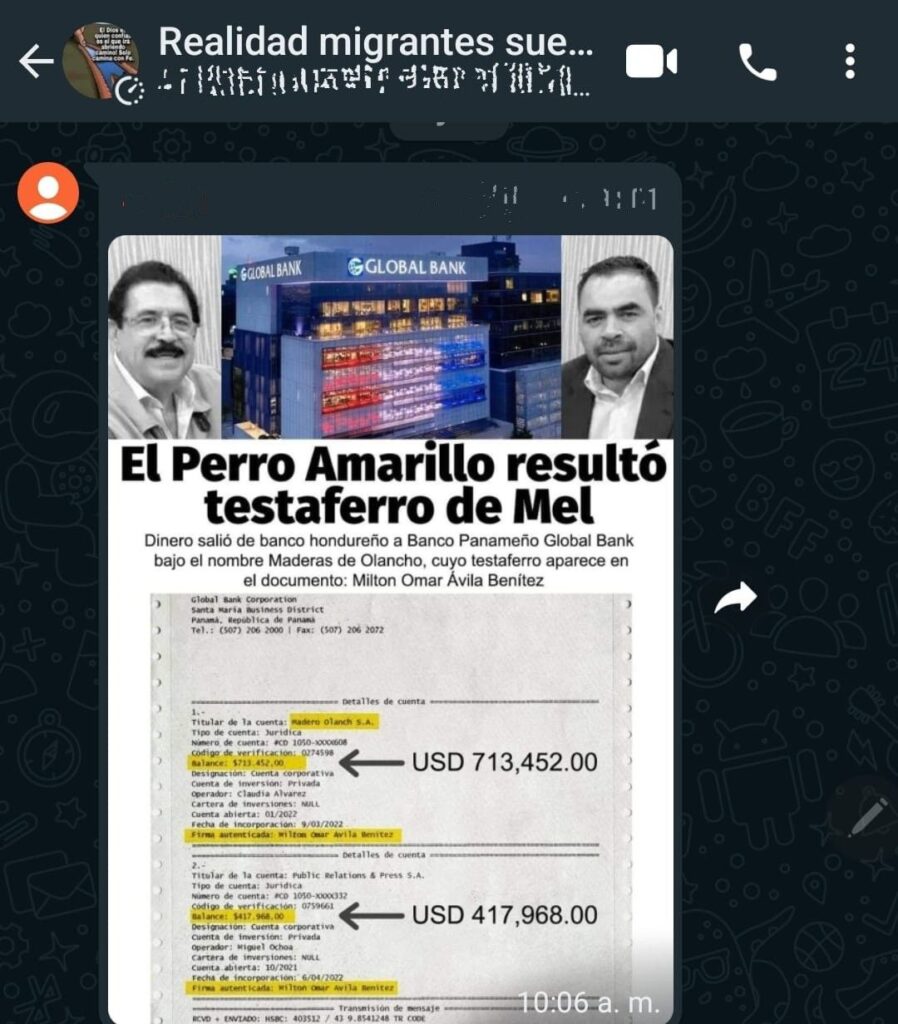Image resolution: width=898 pixels, height=1024 pixels.
Task: Forward the image message
Action: click(735, 599)
